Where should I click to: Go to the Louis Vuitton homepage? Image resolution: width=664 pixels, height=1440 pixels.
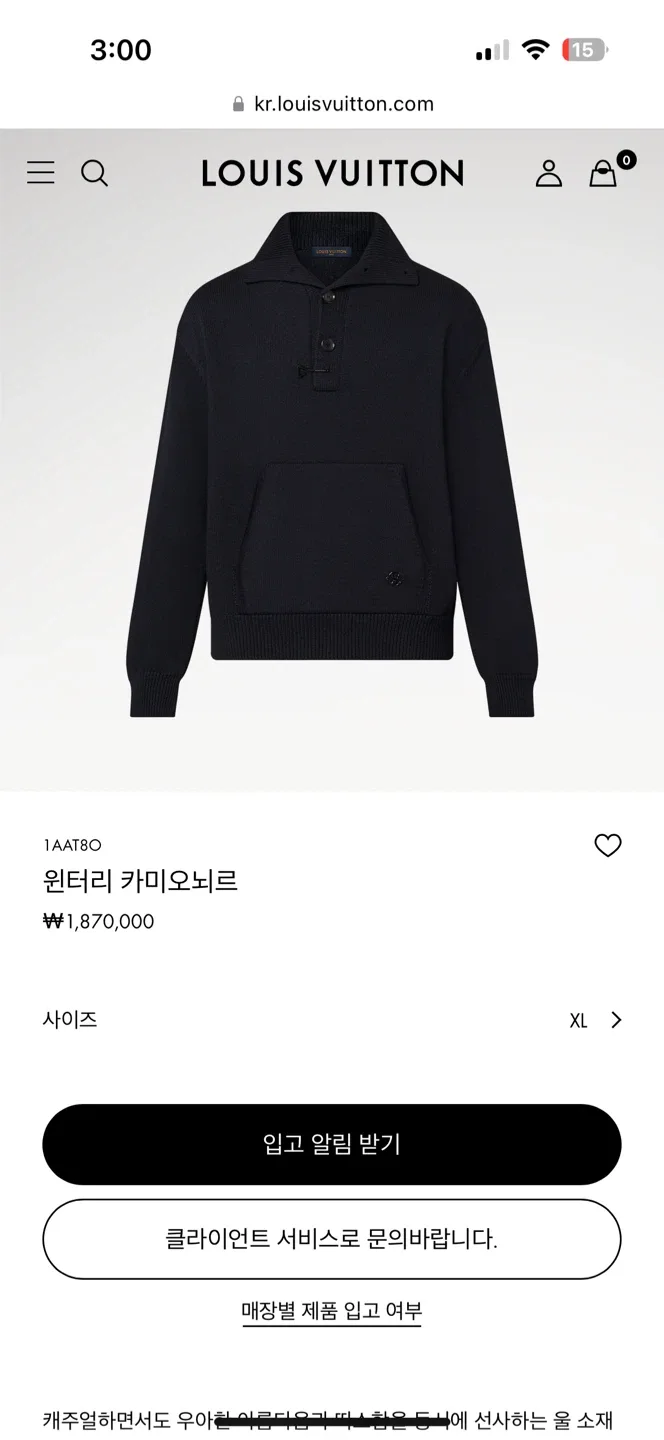point(332,173)
